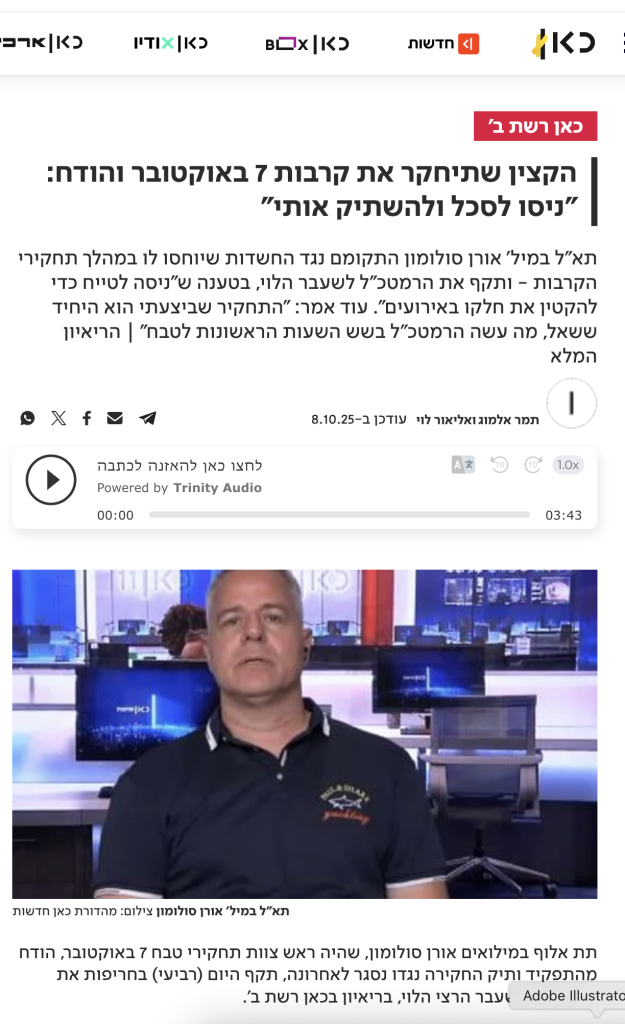Change the 1.0x playback speed

pos(567,464)
